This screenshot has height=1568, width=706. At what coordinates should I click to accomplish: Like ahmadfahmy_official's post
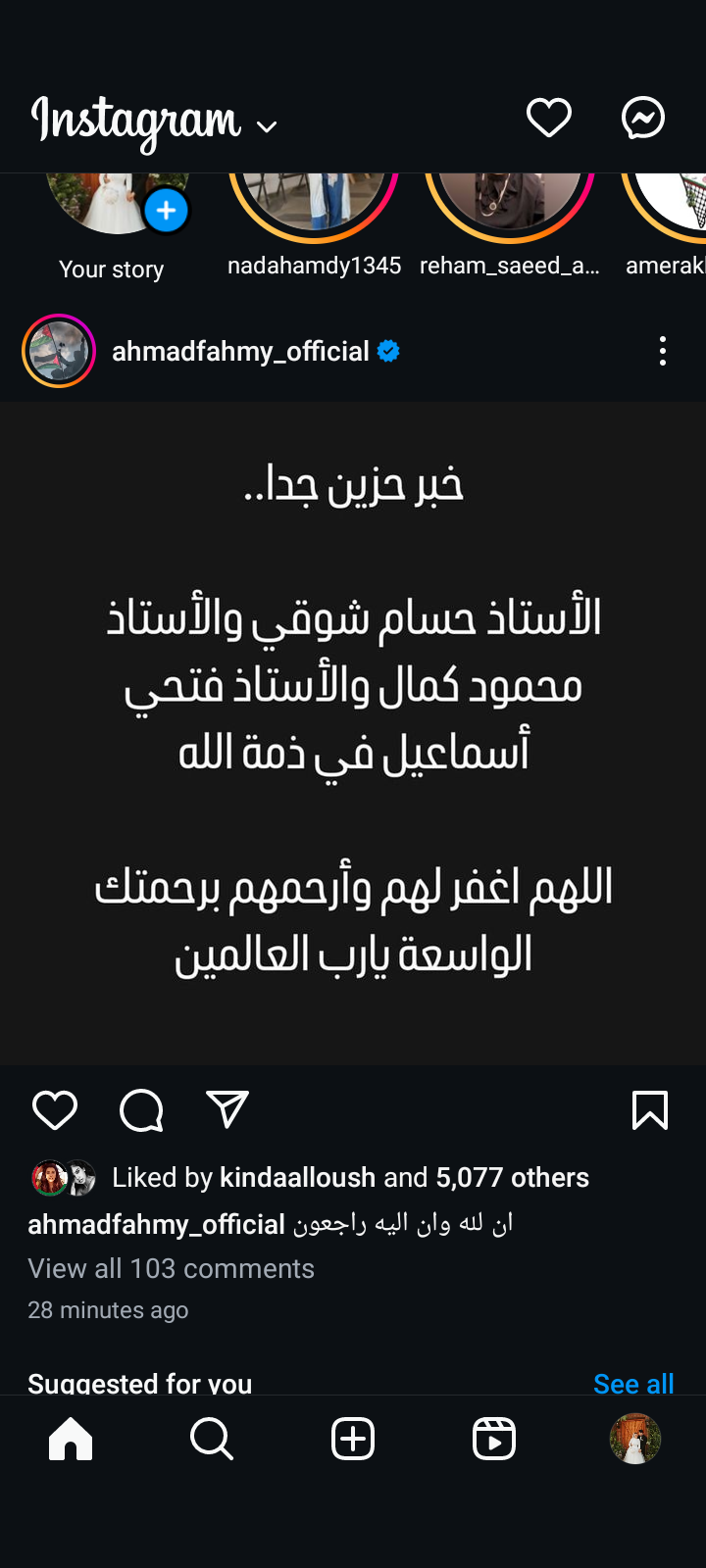[55, 1111]
